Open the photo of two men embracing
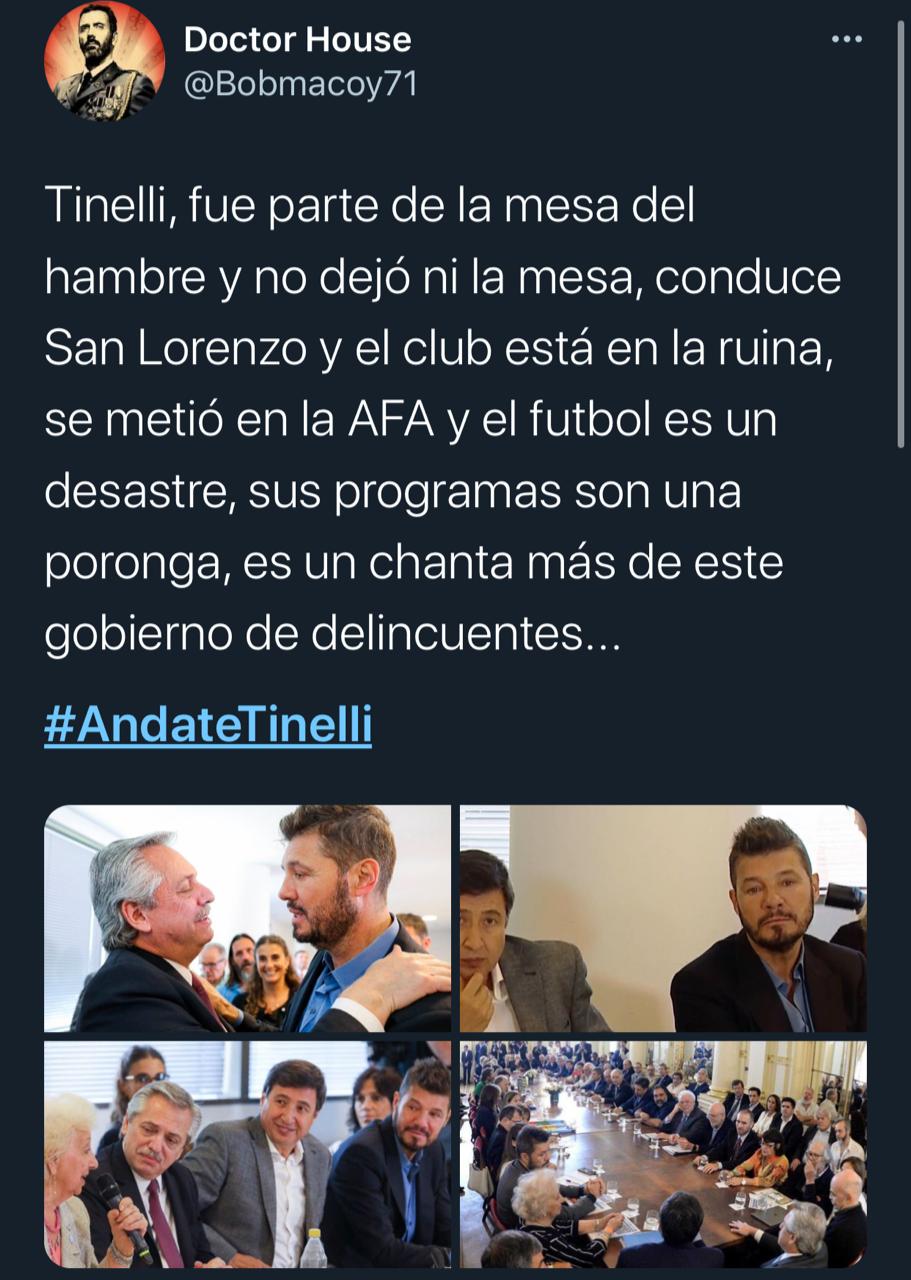Screen dimensions: 911x1280 tap(248, 919)
